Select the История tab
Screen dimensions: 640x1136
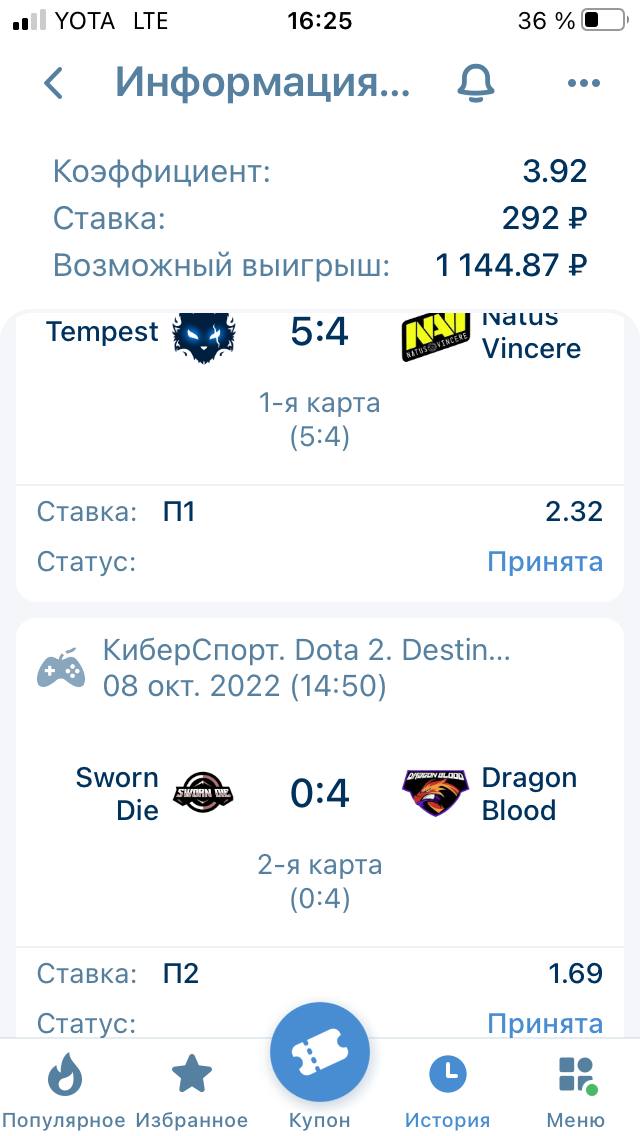(447, 1090)
